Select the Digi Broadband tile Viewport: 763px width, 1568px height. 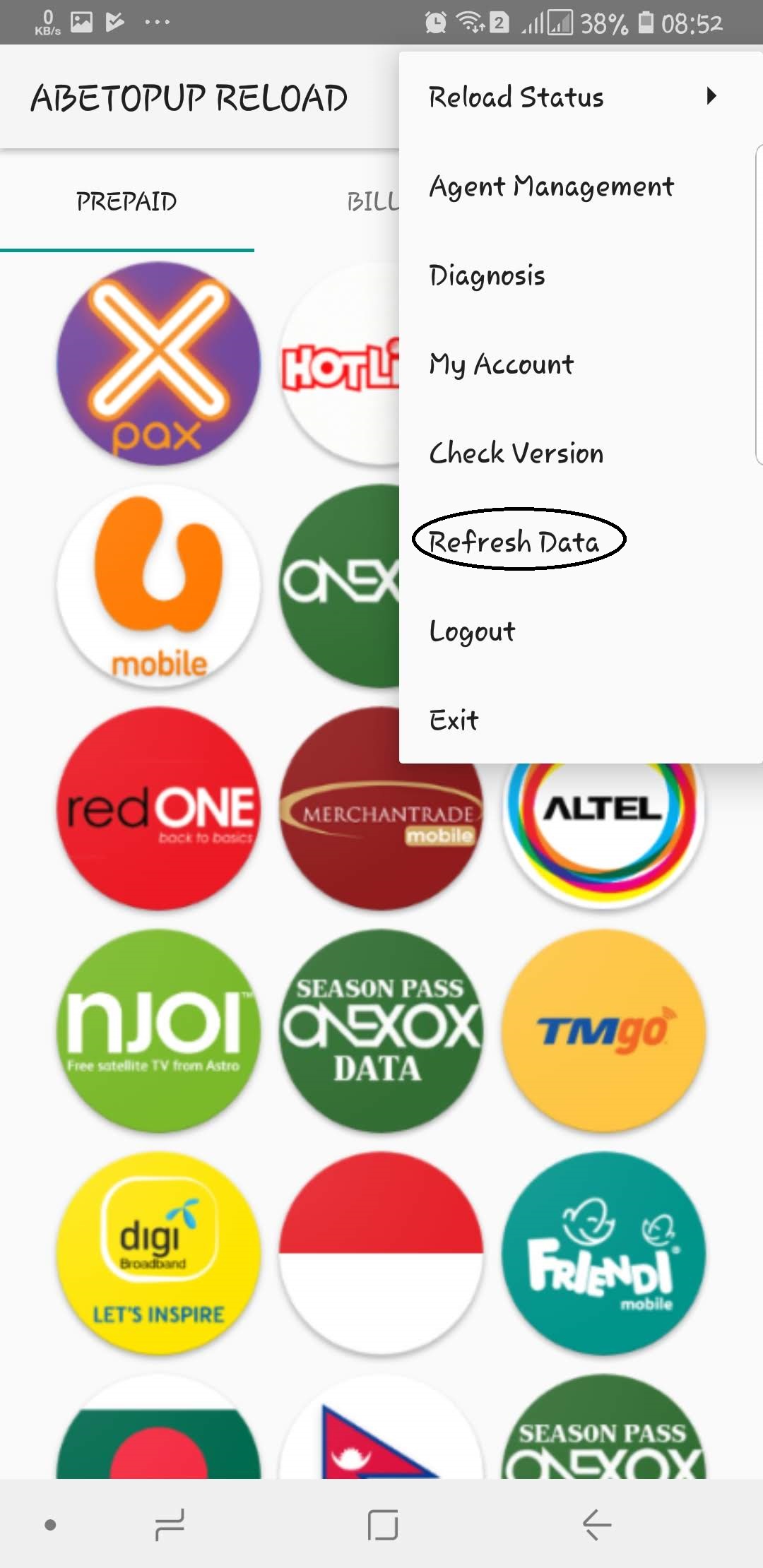(x=158, y=1254)
